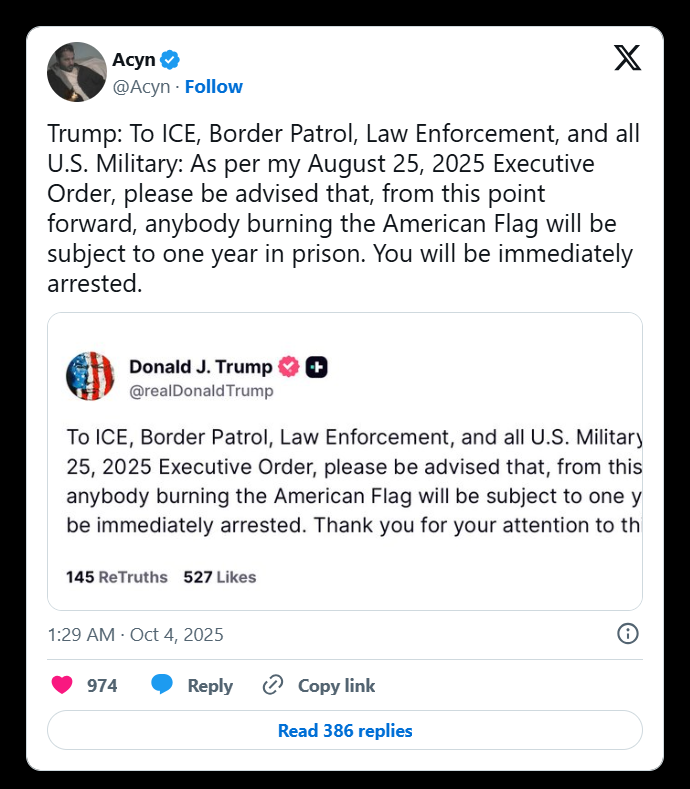Copy link to this tweet
Screen dimensions: 690x789
[319, 685]
